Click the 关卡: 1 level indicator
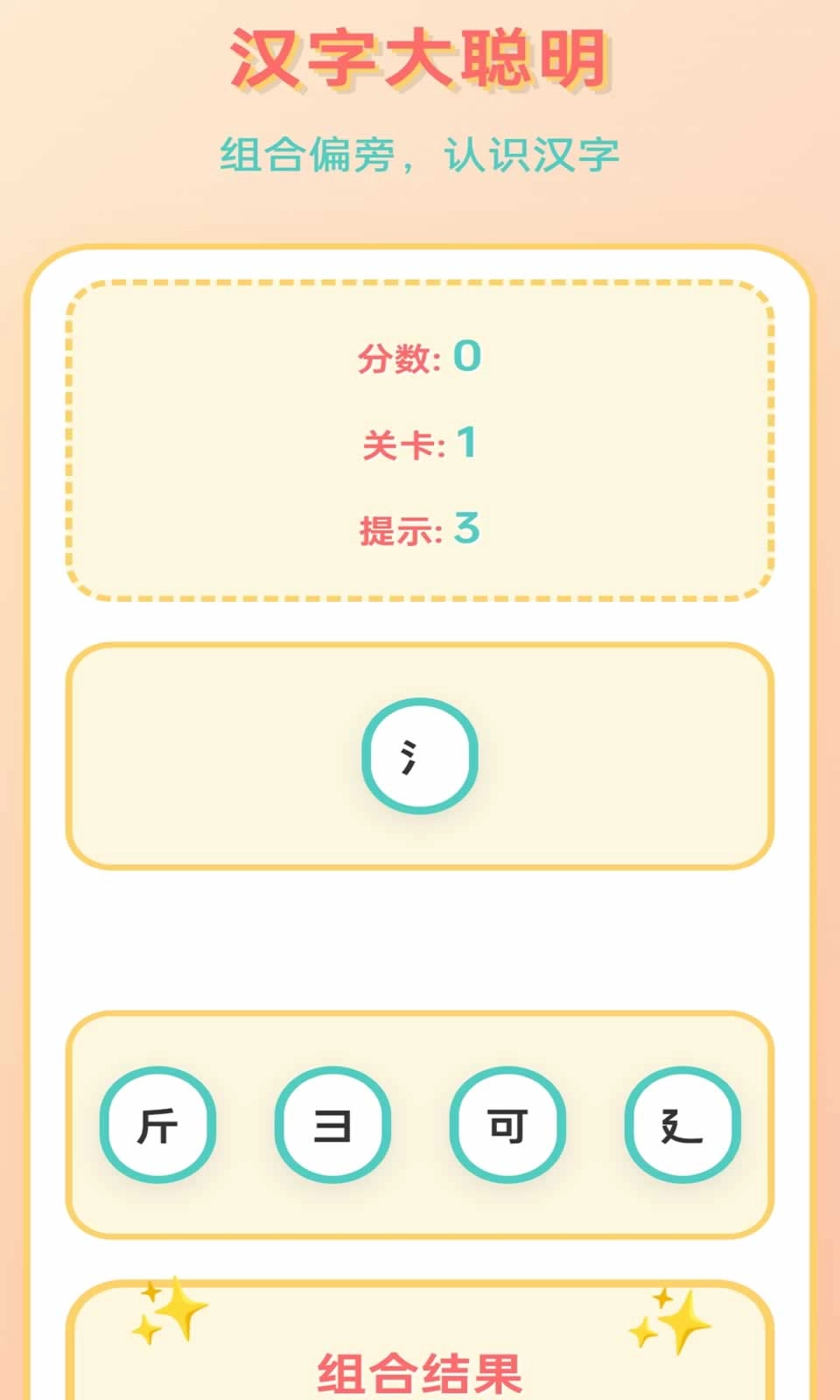The image size is (840, 1400). (x=420, y=444)
